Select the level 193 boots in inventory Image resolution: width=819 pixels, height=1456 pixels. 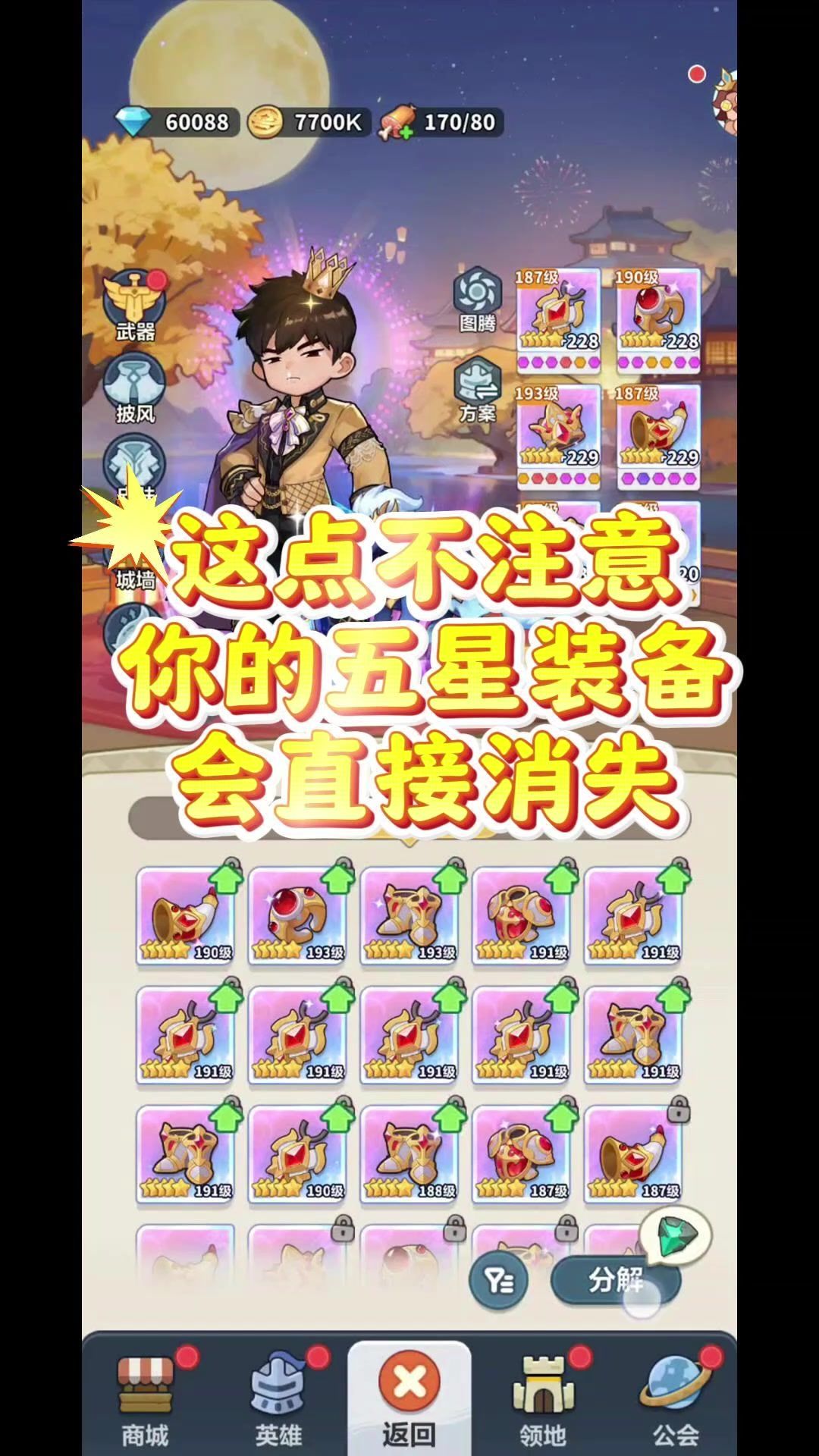click(409, 916)
